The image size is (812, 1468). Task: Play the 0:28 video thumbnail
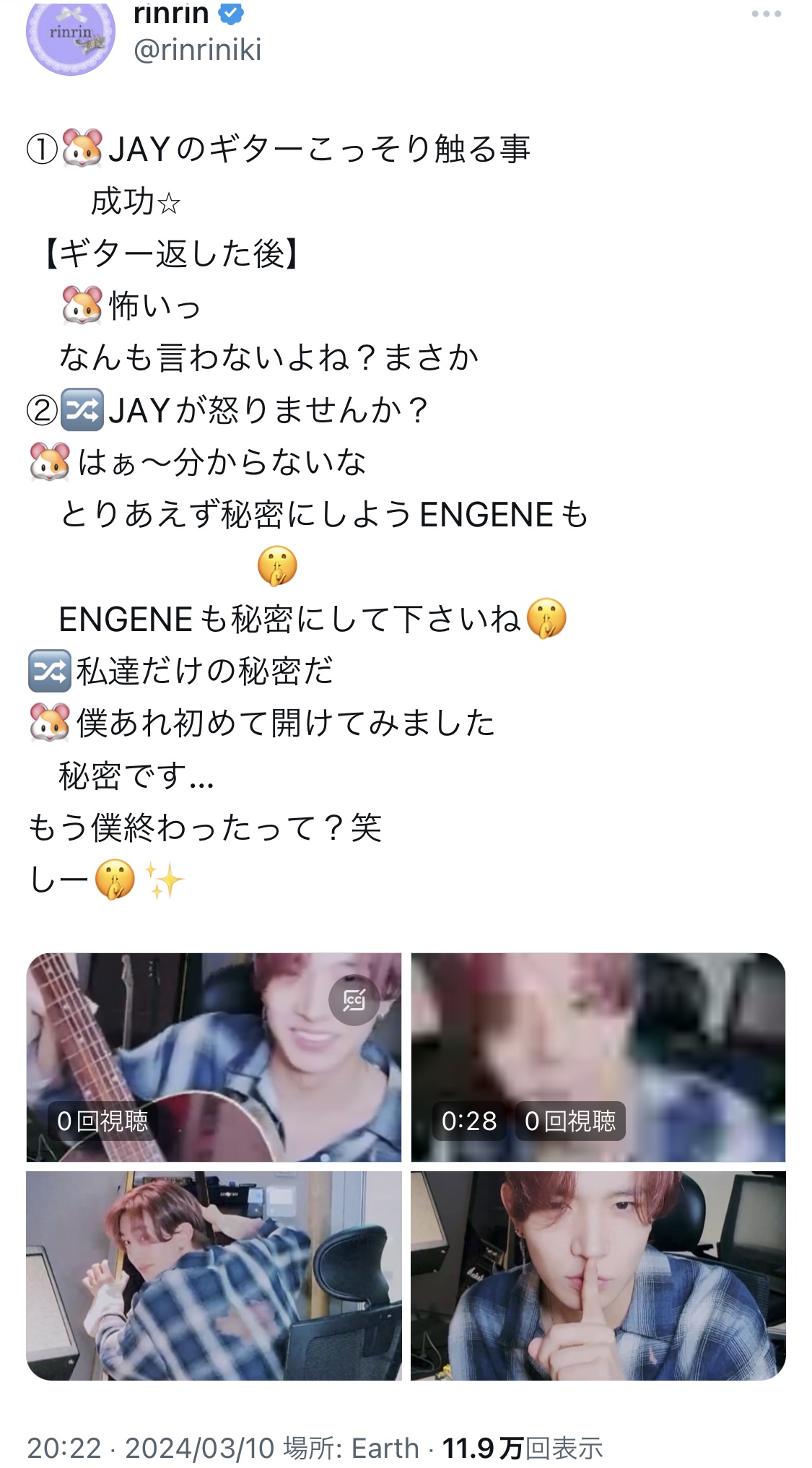(598, 1057)
